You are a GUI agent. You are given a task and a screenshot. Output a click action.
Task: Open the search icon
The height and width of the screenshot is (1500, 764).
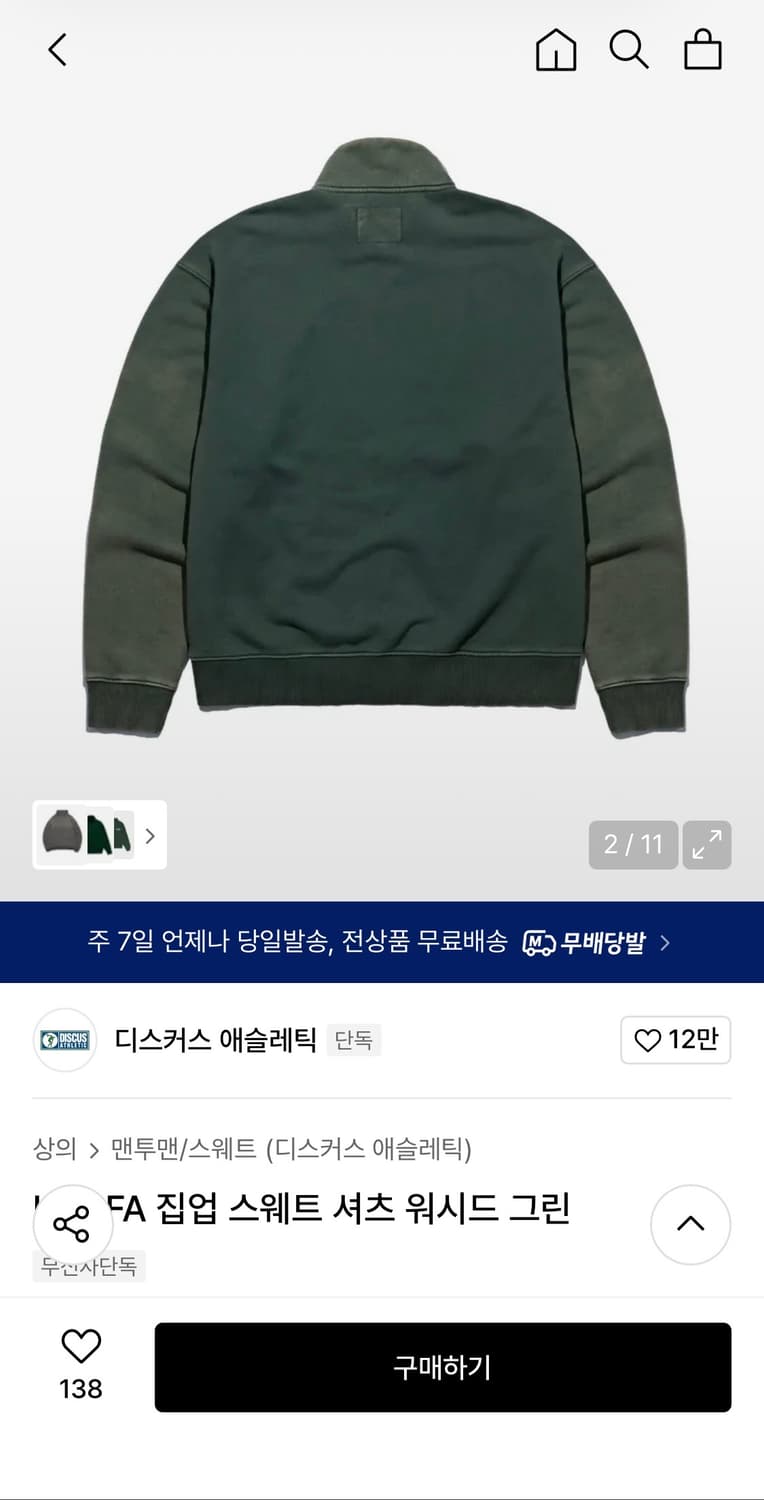click(629, 49)
